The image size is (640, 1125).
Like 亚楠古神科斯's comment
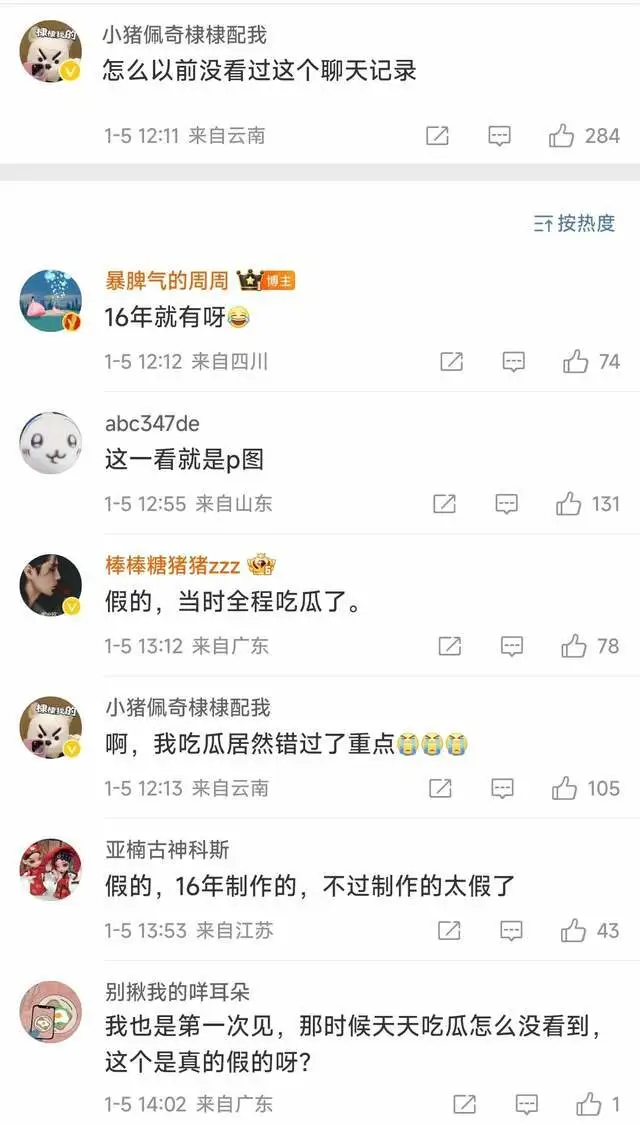(574, 931)
